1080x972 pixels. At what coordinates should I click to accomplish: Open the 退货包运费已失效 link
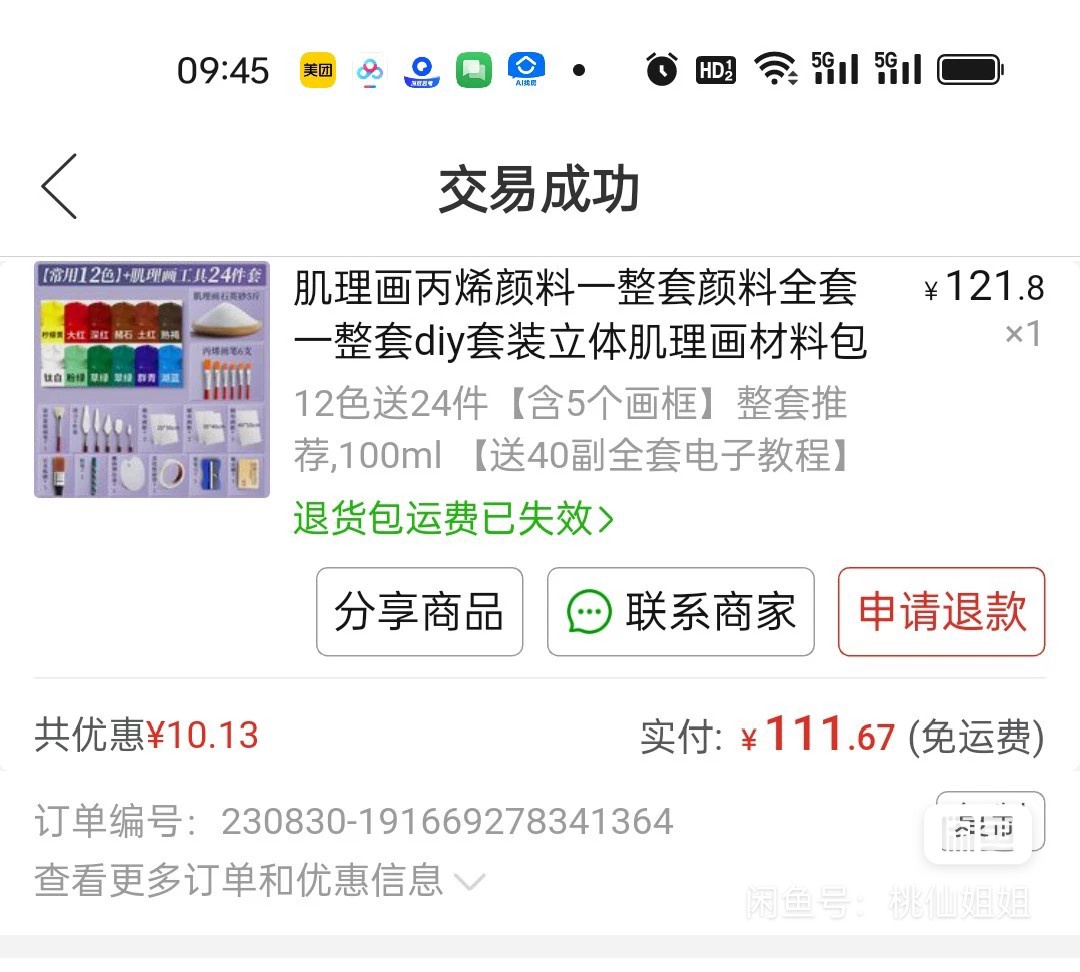(x=453, y=519)
